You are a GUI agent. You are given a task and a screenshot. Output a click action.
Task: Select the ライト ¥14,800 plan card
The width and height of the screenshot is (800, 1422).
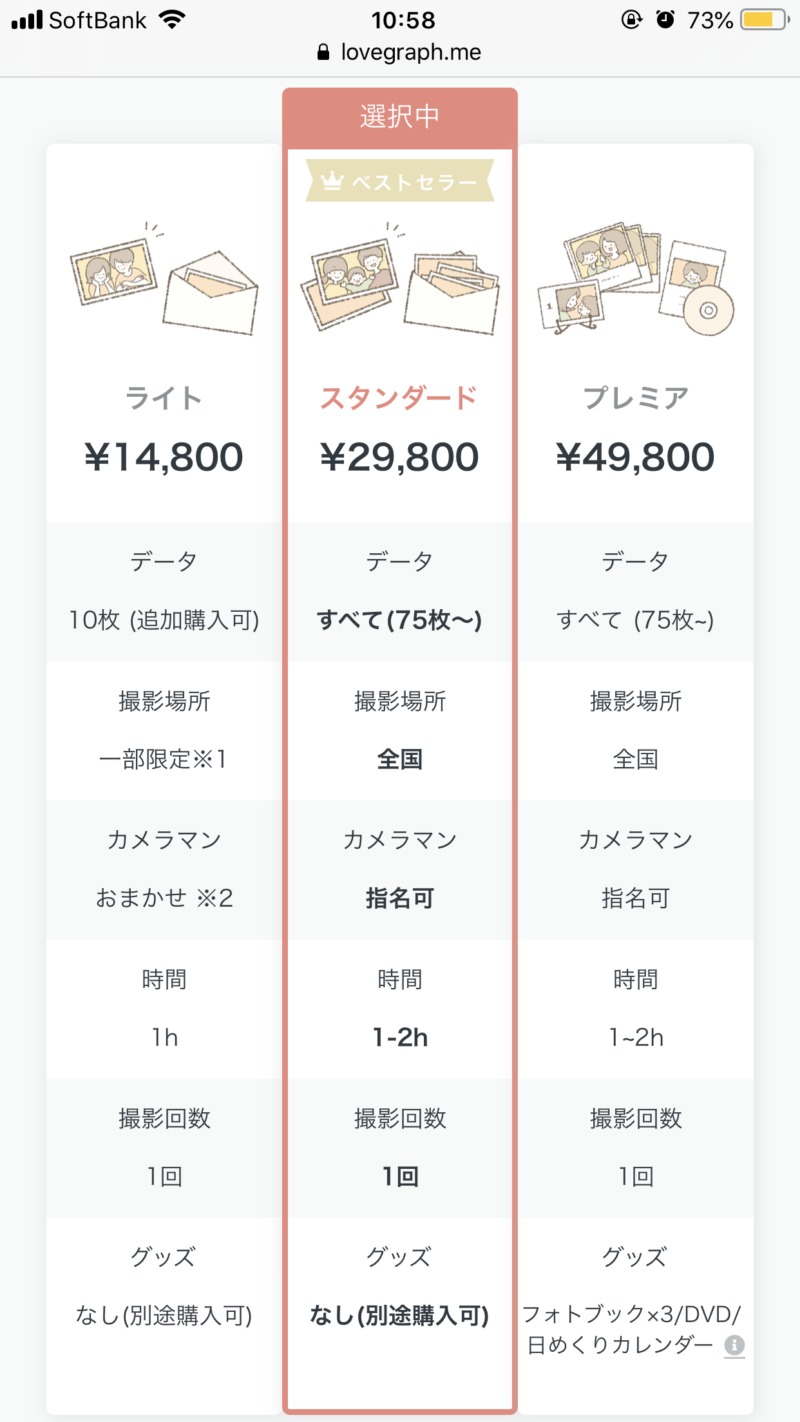pyautogui.click(x=164, y=779)
